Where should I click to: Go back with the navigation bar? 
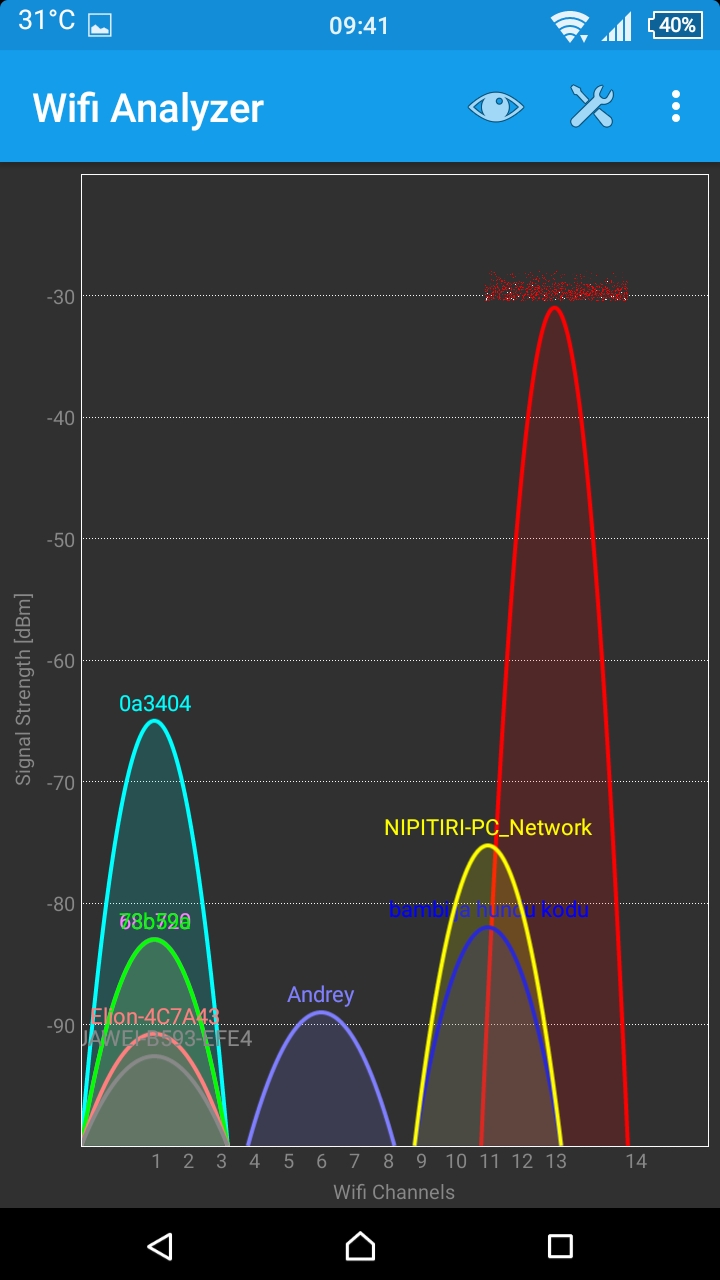coord(159,1245)
